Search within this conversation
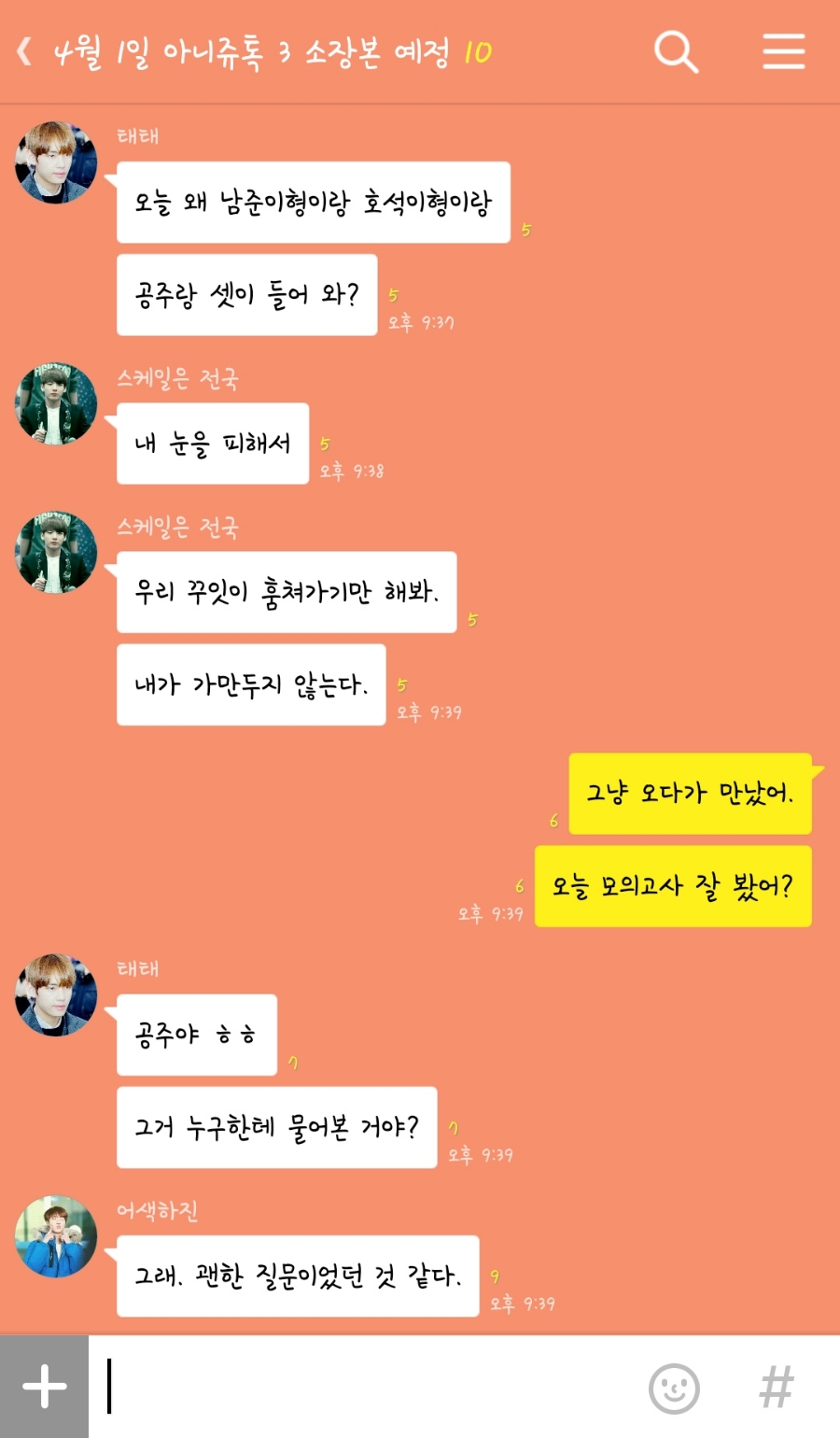 pyautogui.click(x=676, y=51)
